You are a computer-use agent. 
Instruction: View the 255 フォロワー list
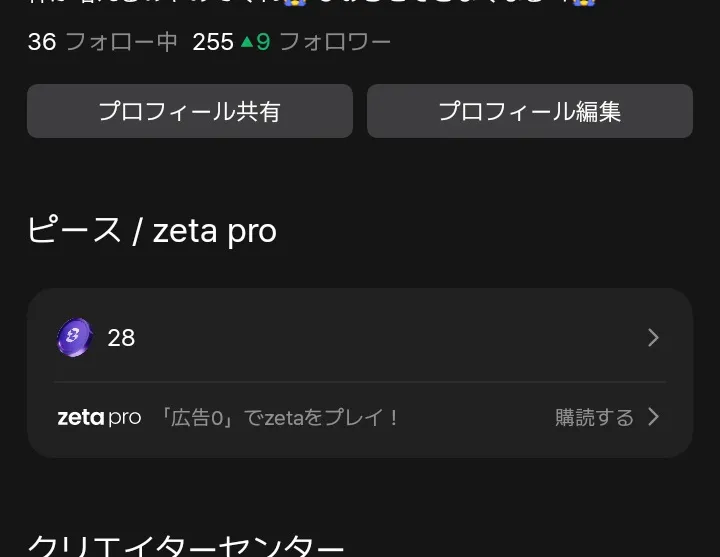(x=292, y=42)
